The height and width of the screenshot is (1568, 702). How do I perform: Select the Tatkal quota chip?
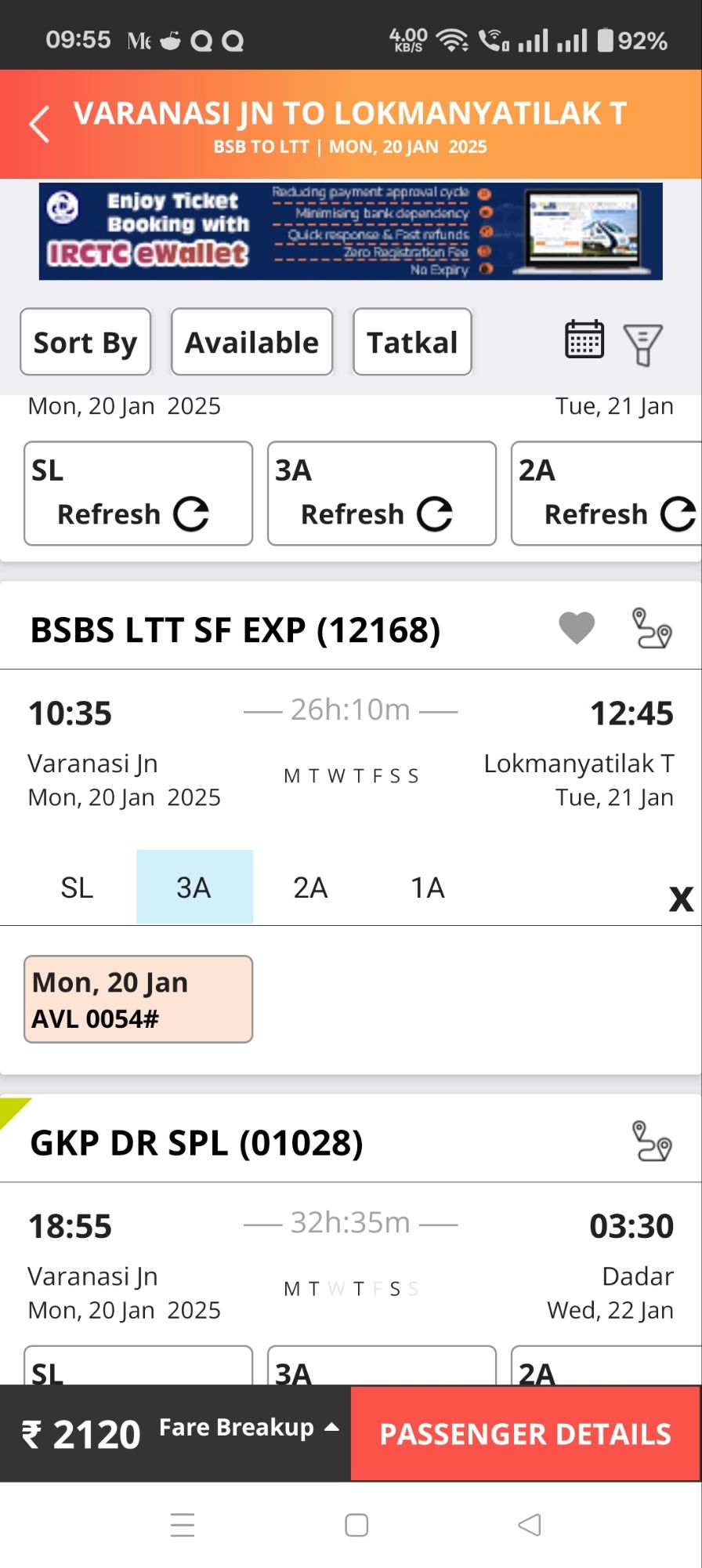tap(412, 342)
